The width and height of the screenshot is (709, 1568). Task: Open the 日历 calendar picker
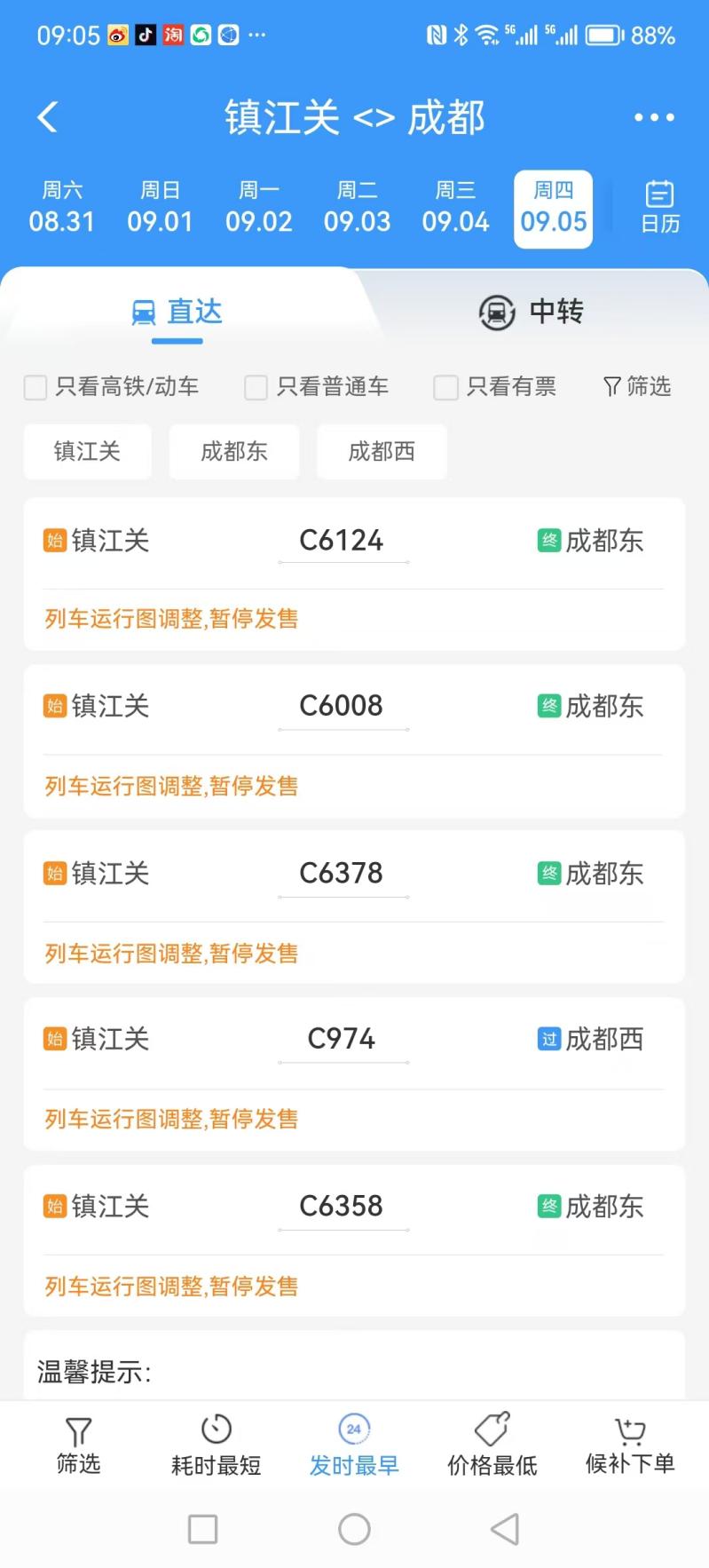pos(660,208)
